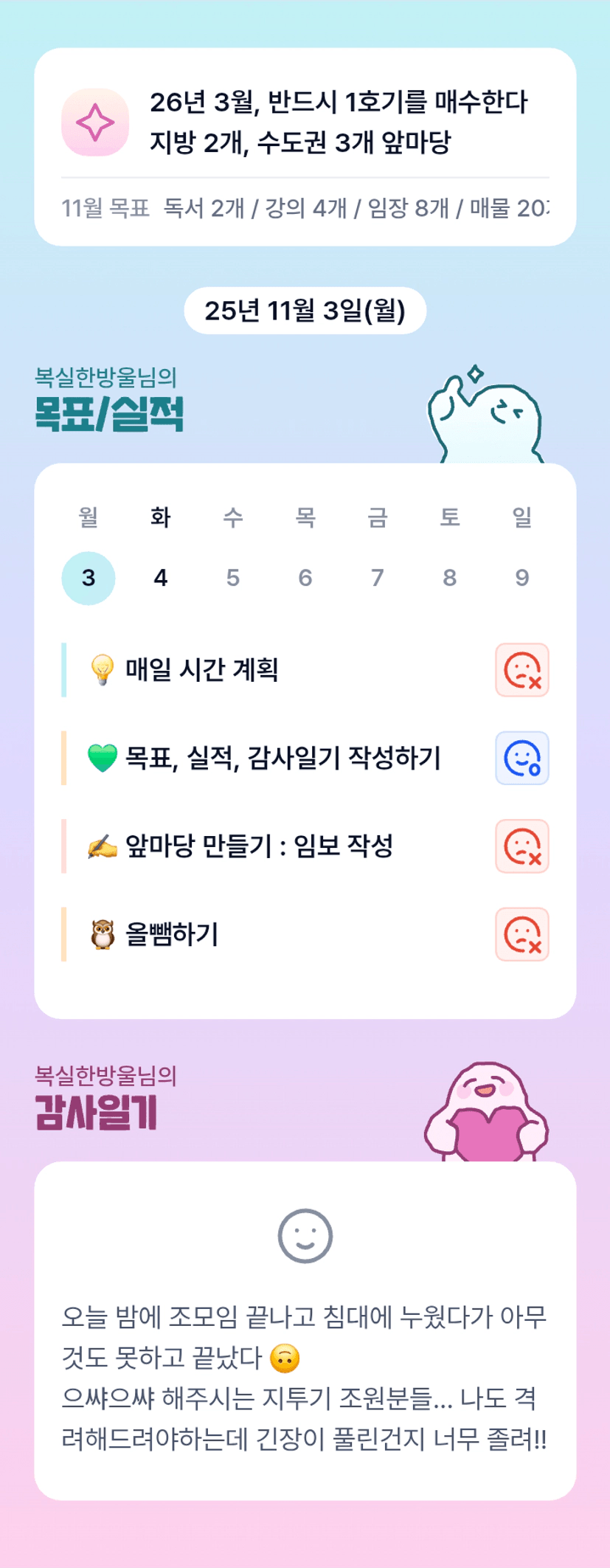
Task: Select Wednesday the 5th
Action: pos(233,578)
